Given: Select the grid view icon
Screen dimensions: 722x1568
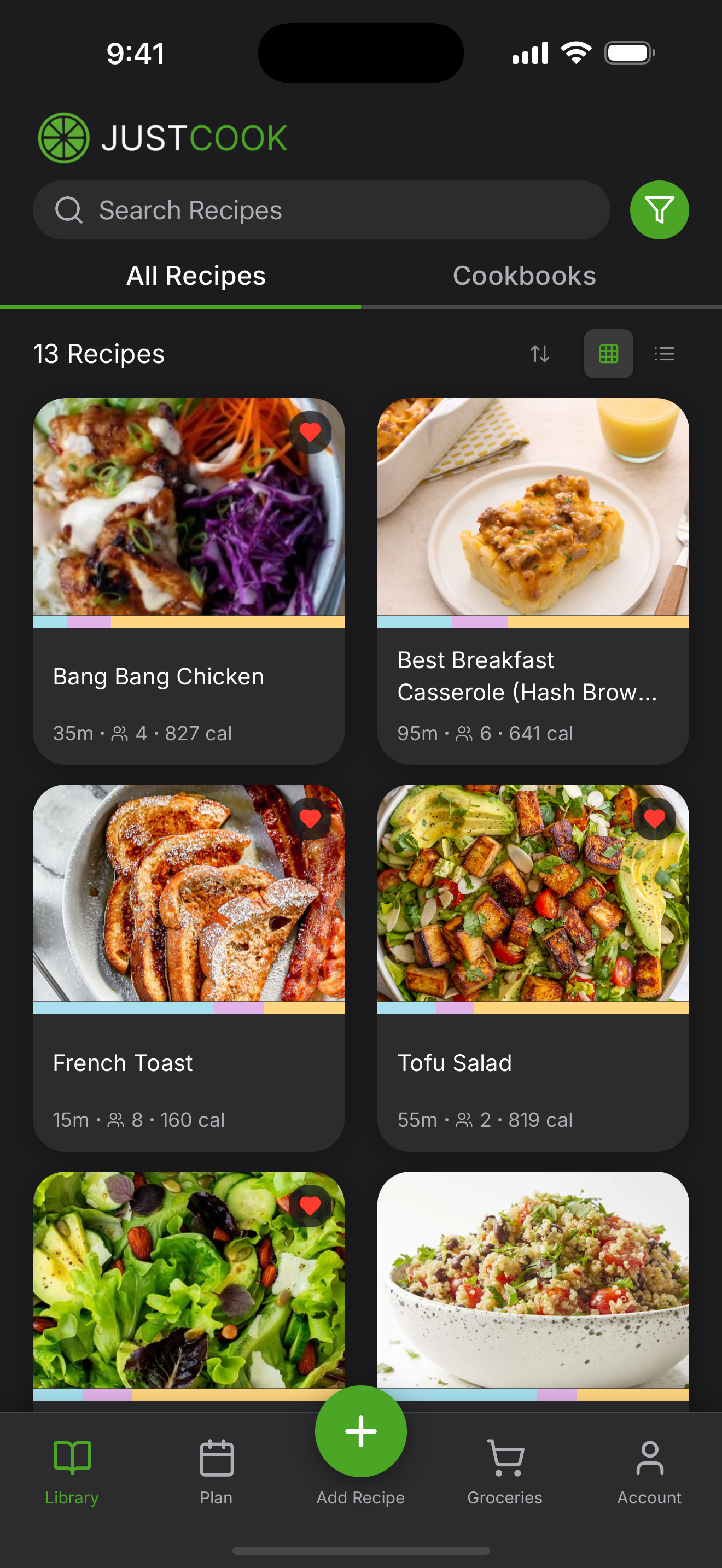Looking at the screenshot, I should coord(608,354).
